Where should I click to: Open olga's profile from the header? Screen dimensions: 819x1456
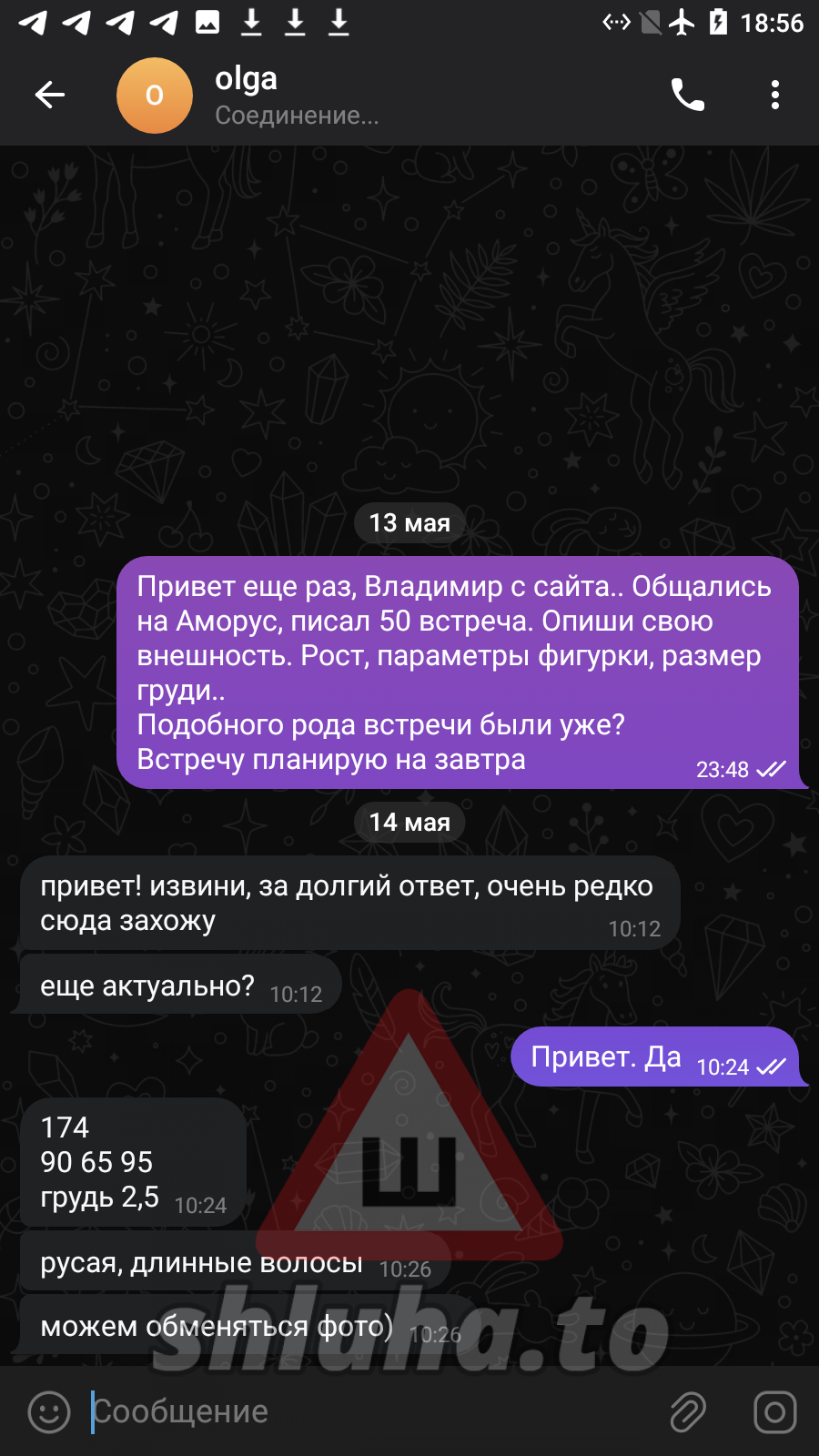pos(248,96)
